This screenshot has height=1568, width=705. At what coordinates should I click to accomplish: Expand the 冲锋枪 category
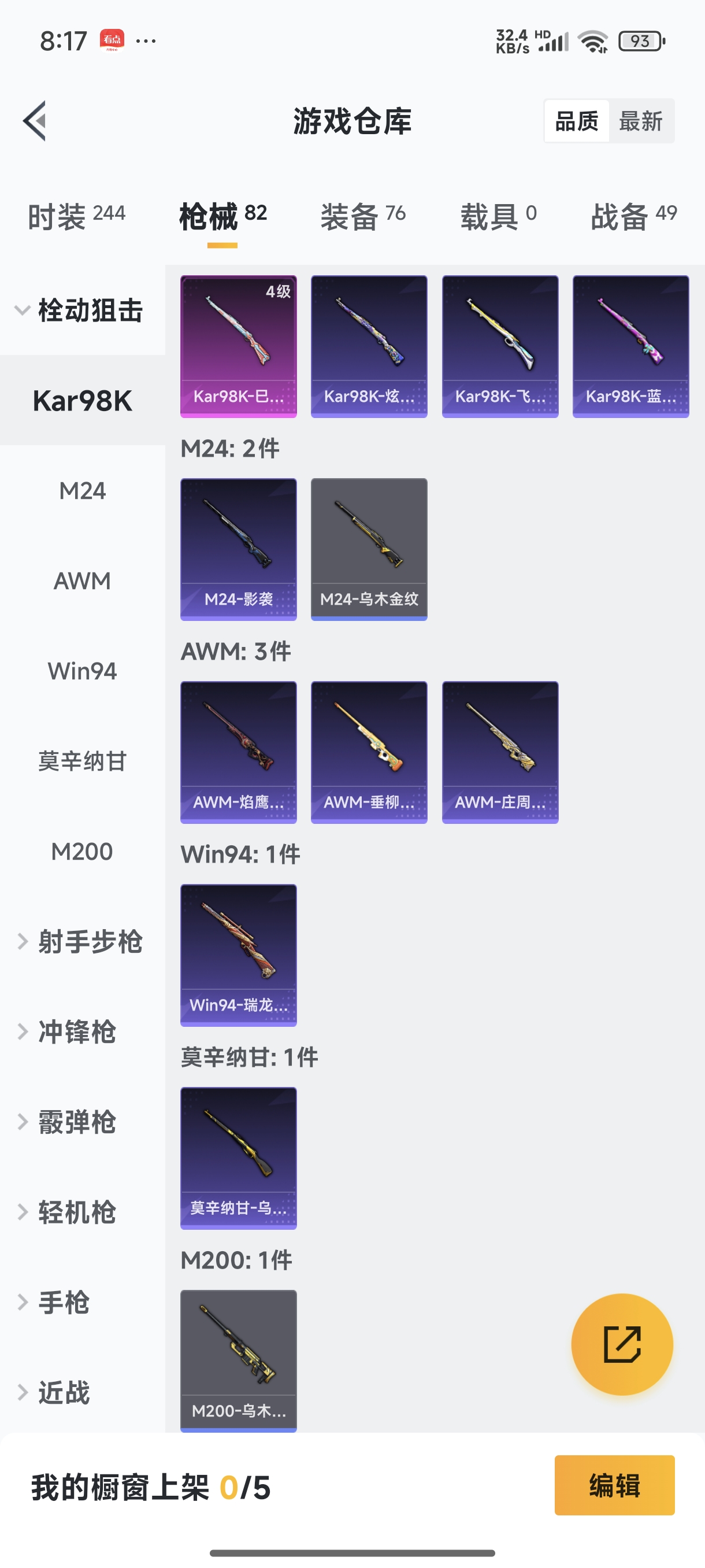(76, 1031)
